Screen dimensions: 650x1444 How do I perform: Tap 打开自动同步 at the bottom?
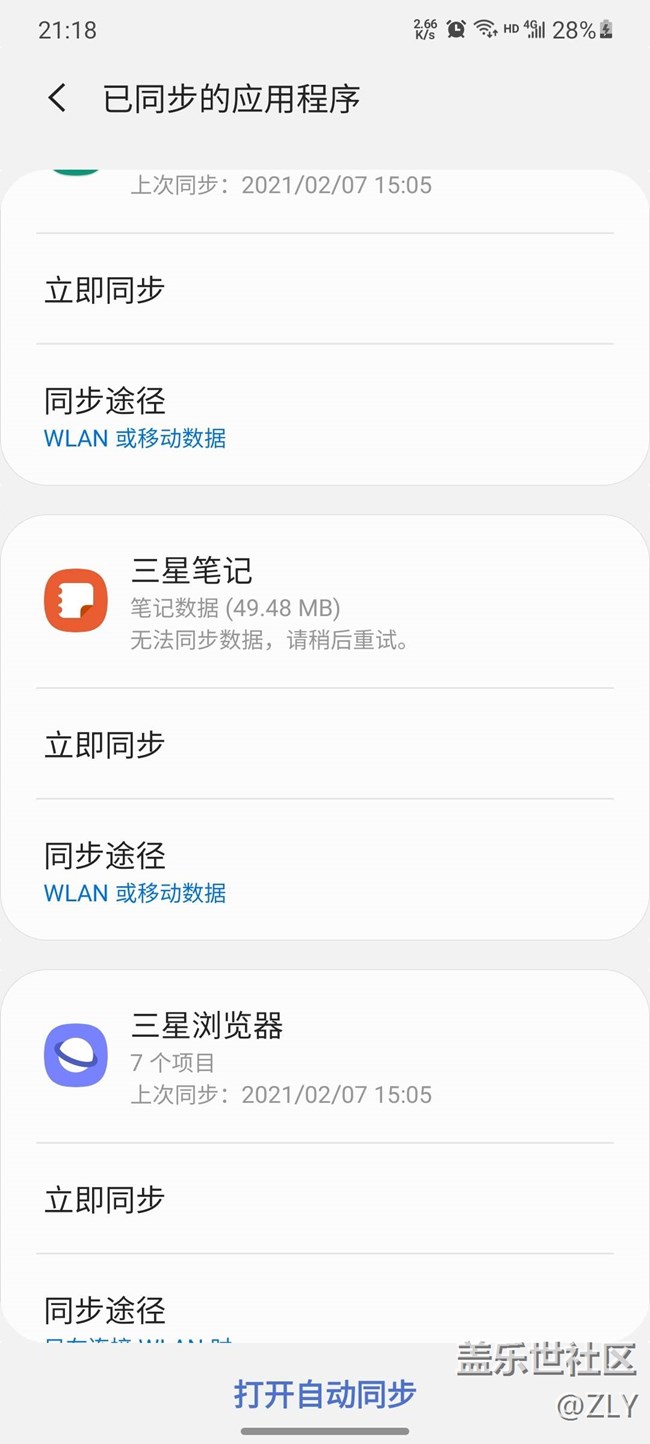coord(325,1393)
